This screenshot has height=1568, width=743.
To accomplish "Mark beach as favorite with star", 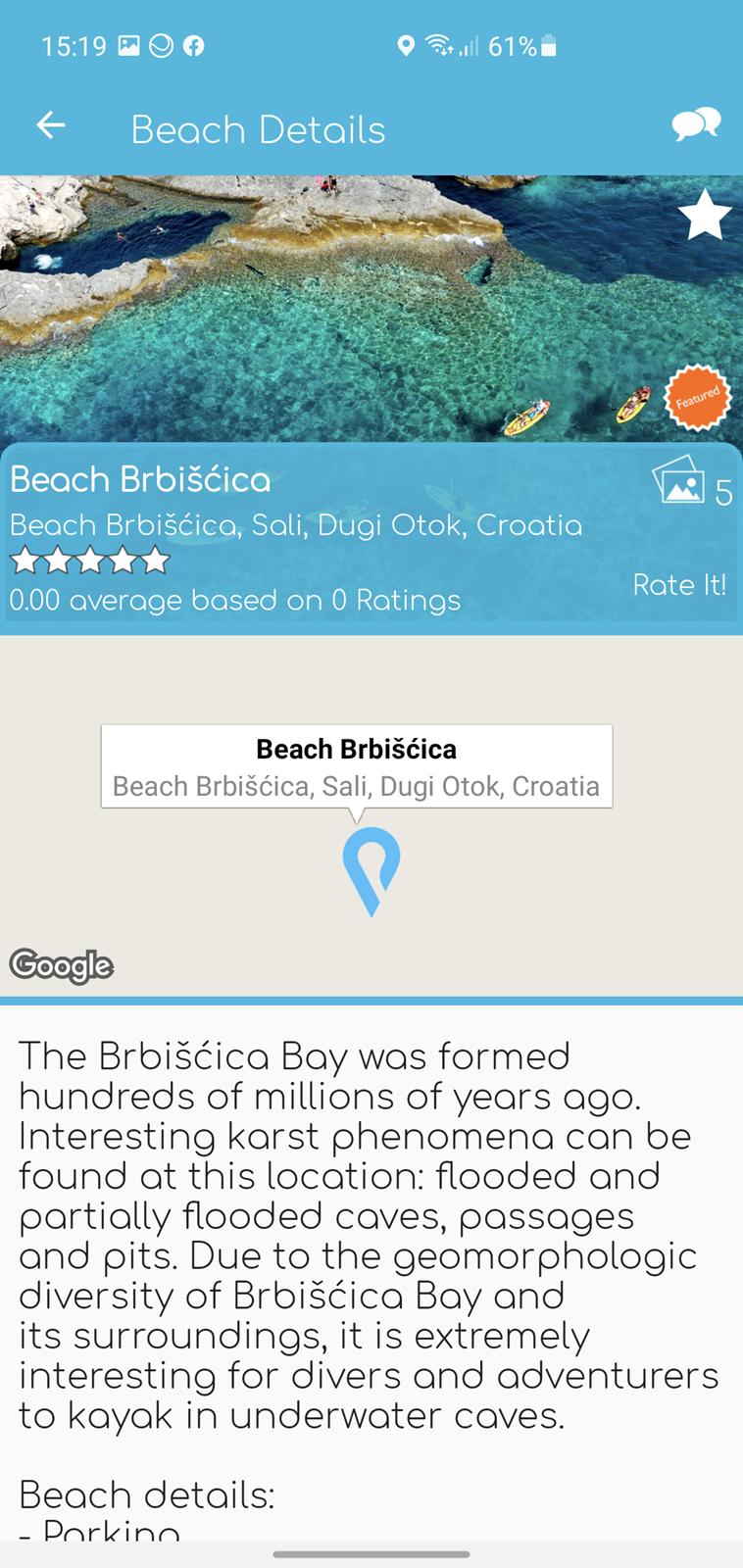I will [705, 216].
